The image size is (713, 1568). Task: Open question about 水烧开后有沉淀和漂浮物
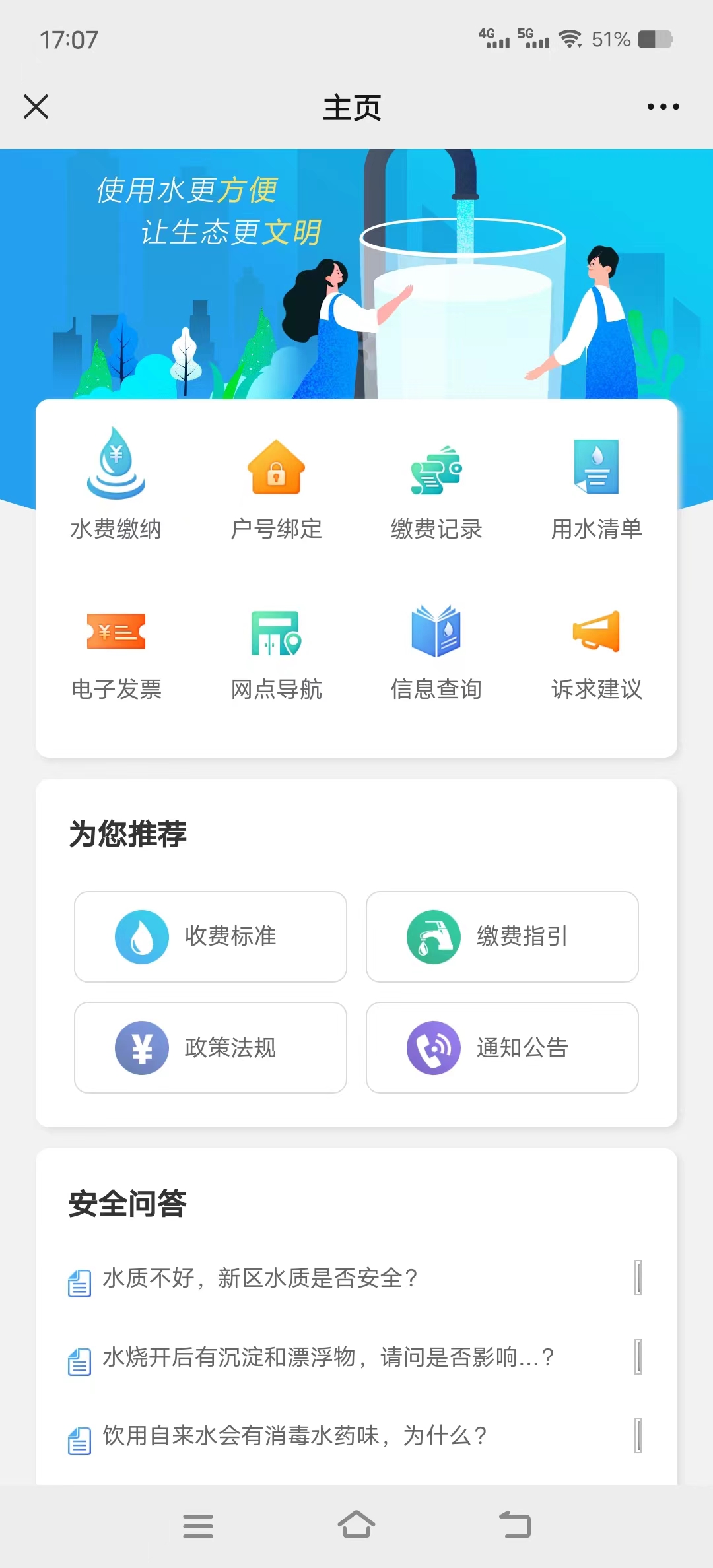[327, 1357]
